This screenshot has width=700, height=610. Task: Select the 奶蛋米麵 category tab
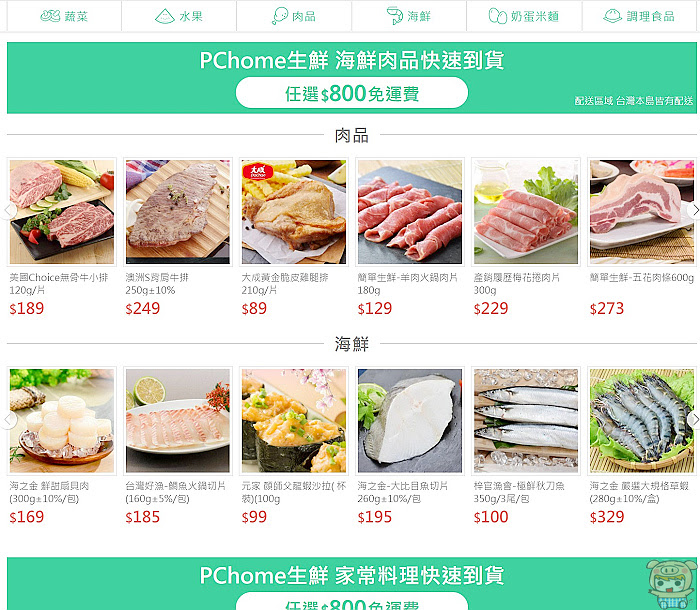pyautogui.click(x=524, y=16)
